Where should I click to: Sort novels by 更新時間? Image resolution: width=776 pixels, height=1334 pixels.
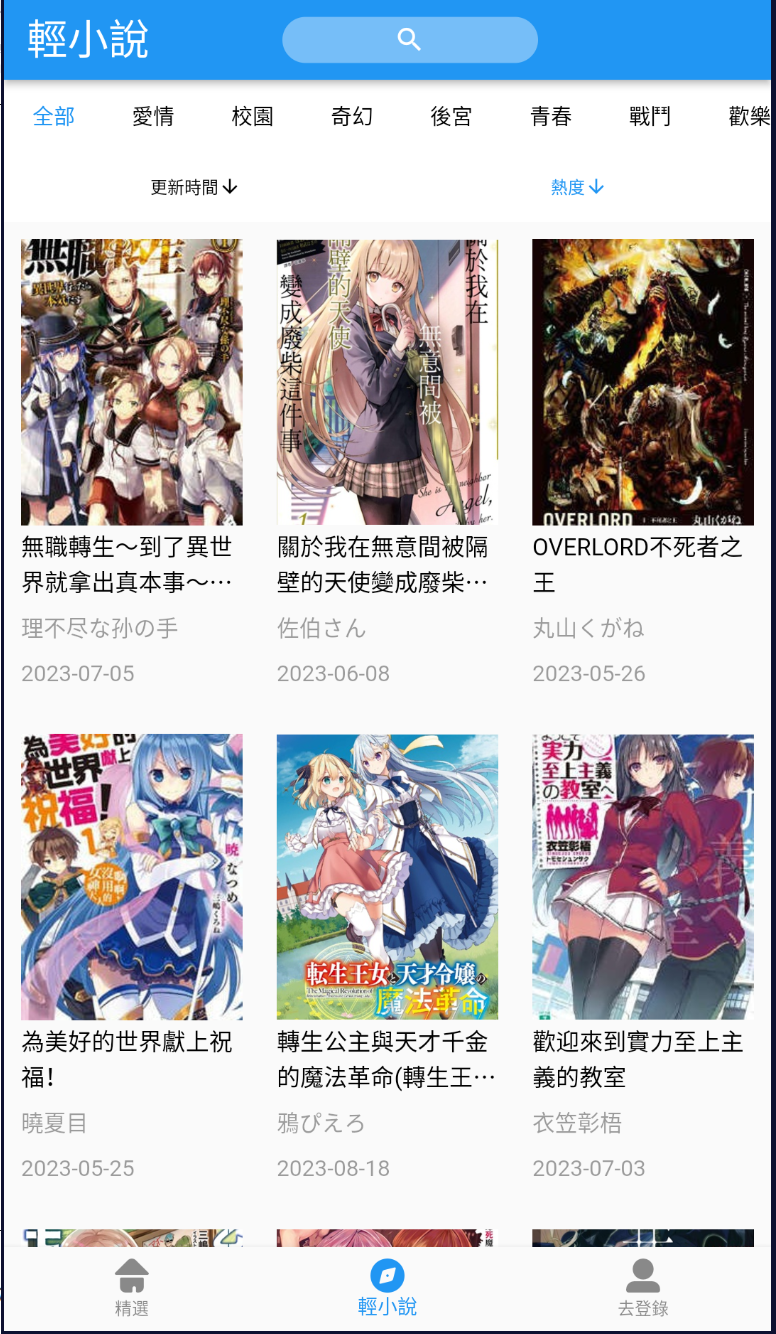194,187
